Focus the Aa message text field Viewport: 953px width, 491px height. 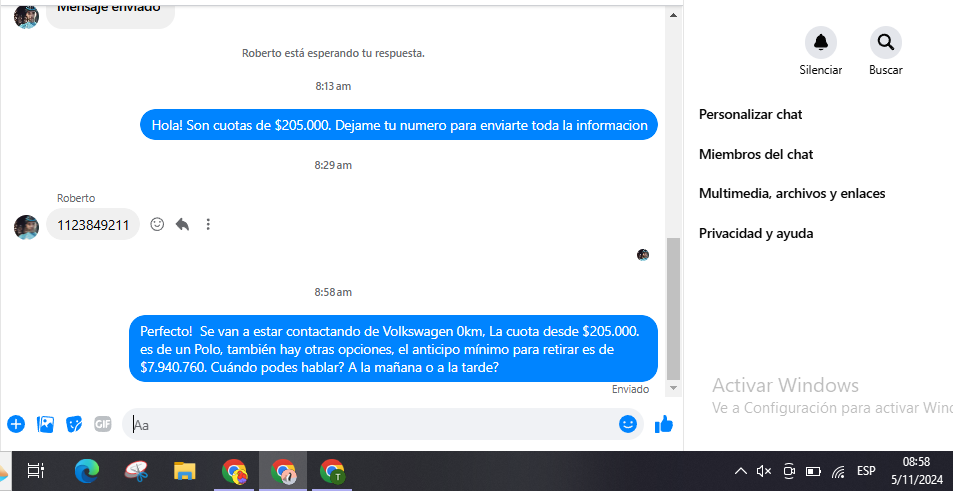tap(370, 424)
